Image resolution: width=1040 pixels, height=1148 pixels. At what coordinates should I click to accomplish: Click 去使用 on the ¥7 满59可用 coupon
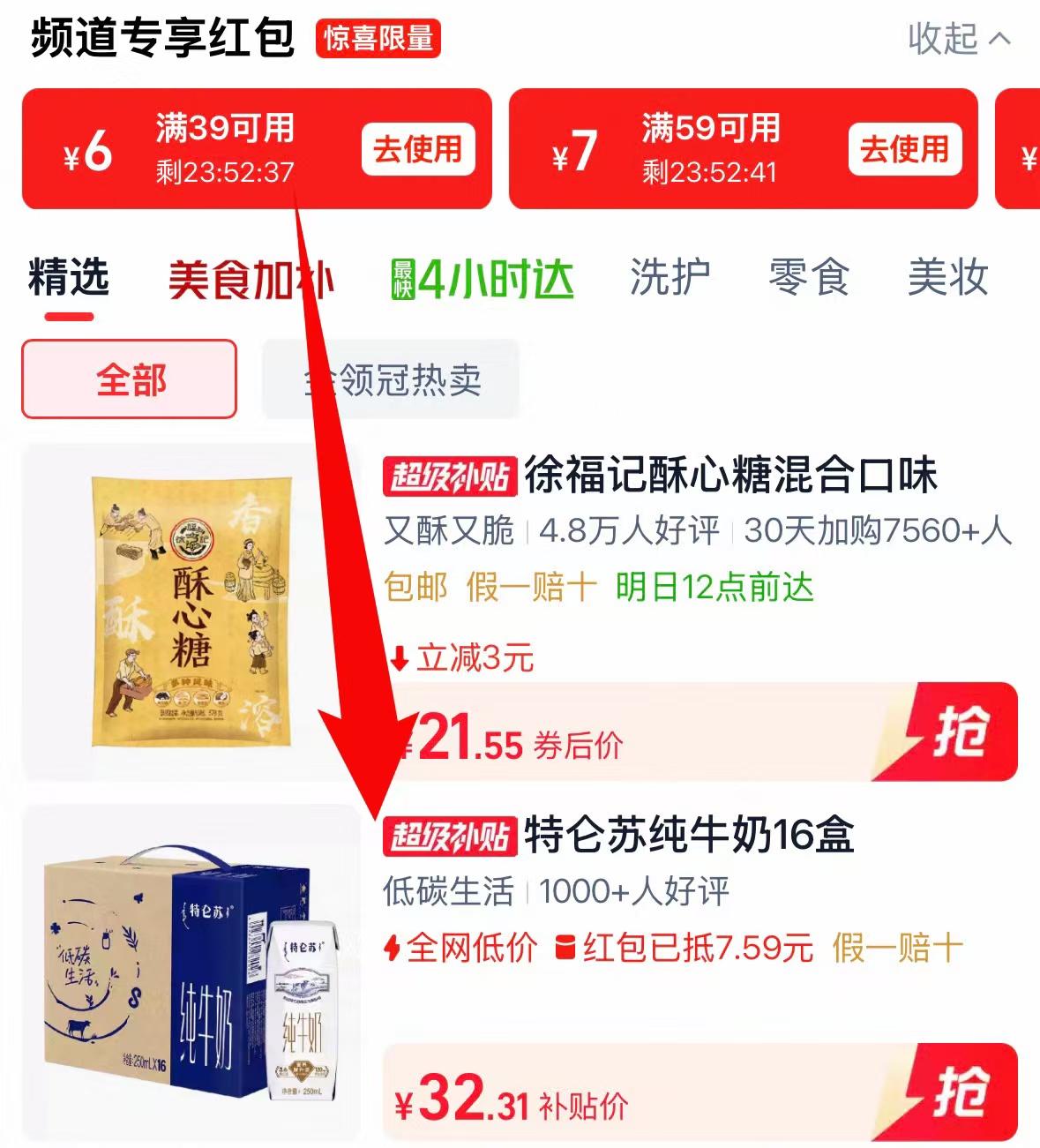pos(904,149)
